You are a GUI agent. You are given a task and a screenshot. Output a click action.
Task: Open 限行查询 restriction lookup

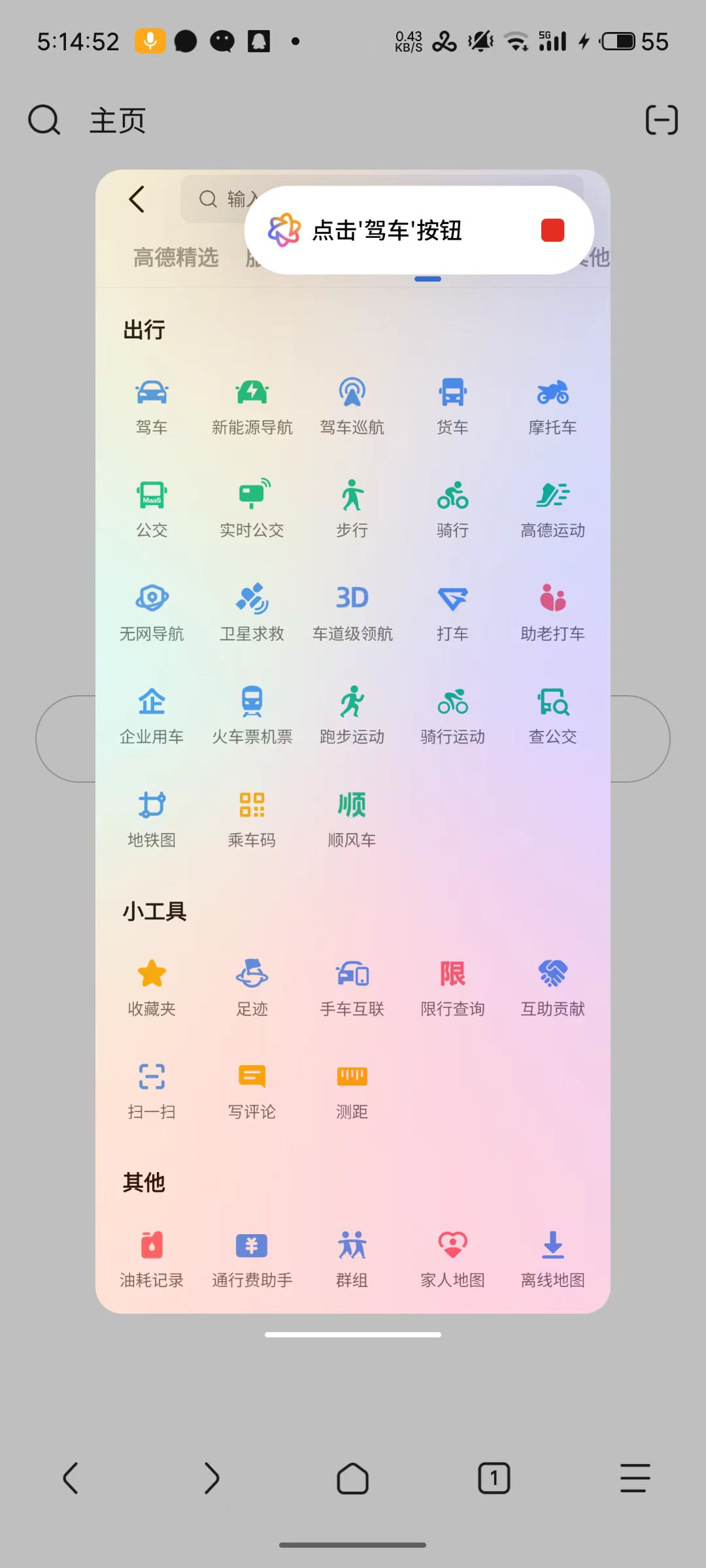[452, 987]
